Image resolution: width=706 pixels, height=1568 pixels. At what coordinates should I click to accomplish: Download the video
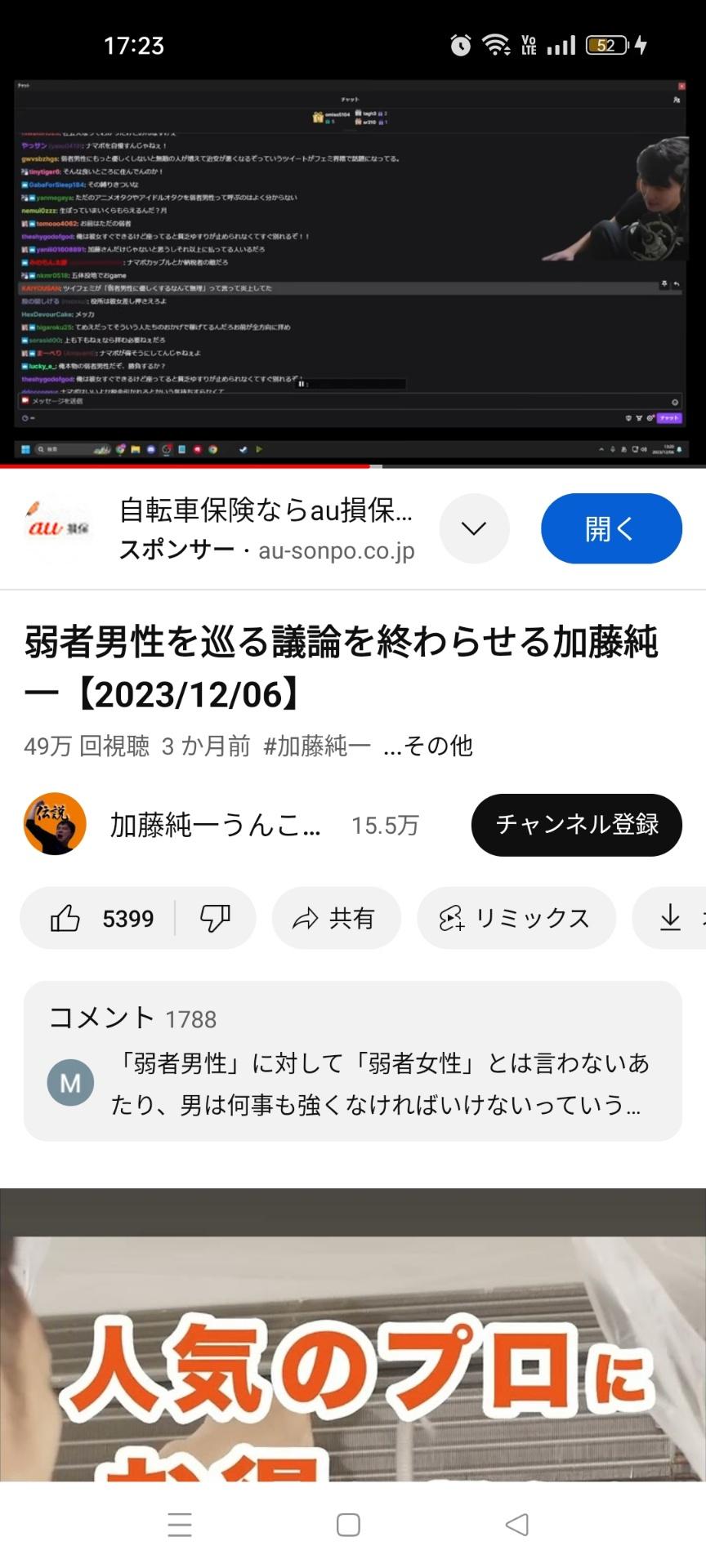(672, 919)
